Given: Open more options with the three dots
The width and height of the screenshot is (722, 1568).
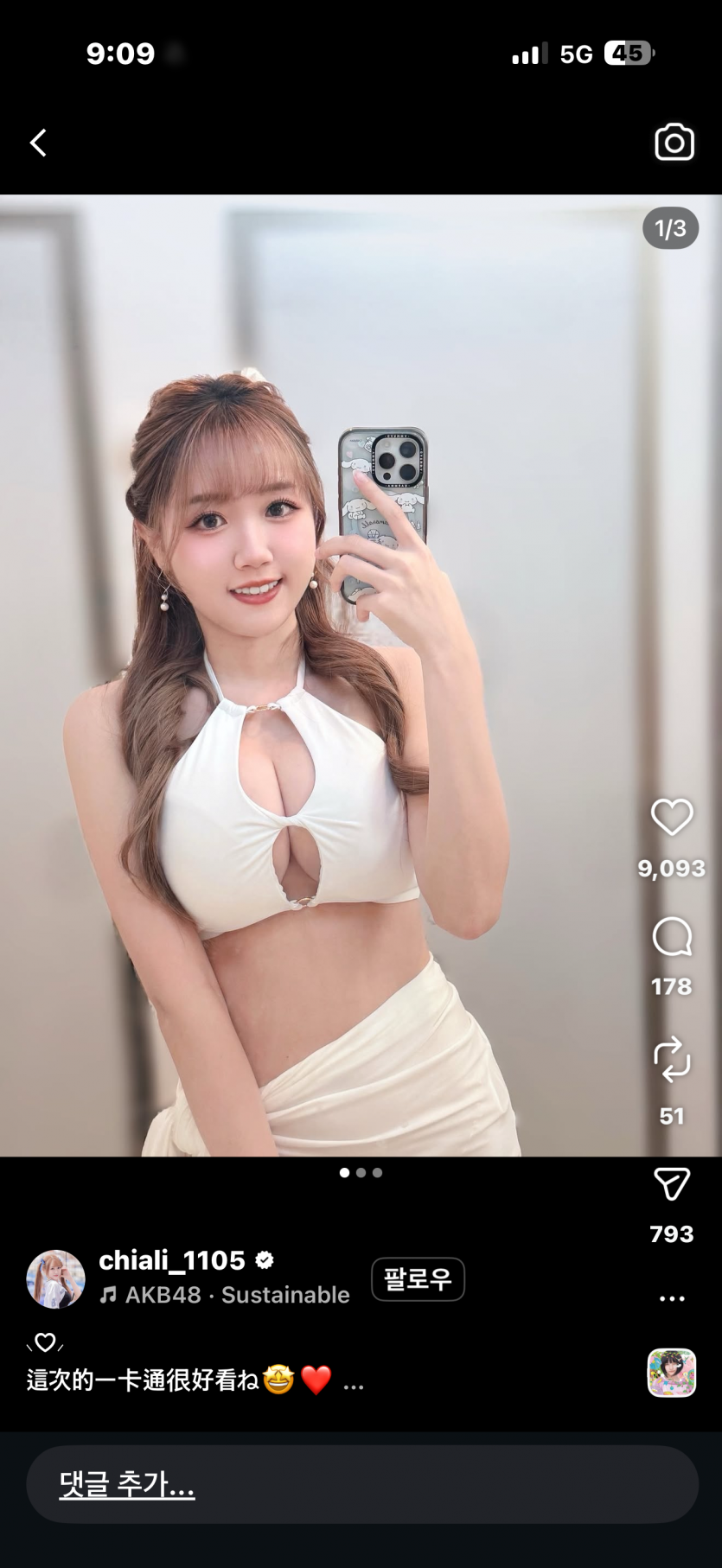Looking at the screenshot, I should [x=672, y=1298].
